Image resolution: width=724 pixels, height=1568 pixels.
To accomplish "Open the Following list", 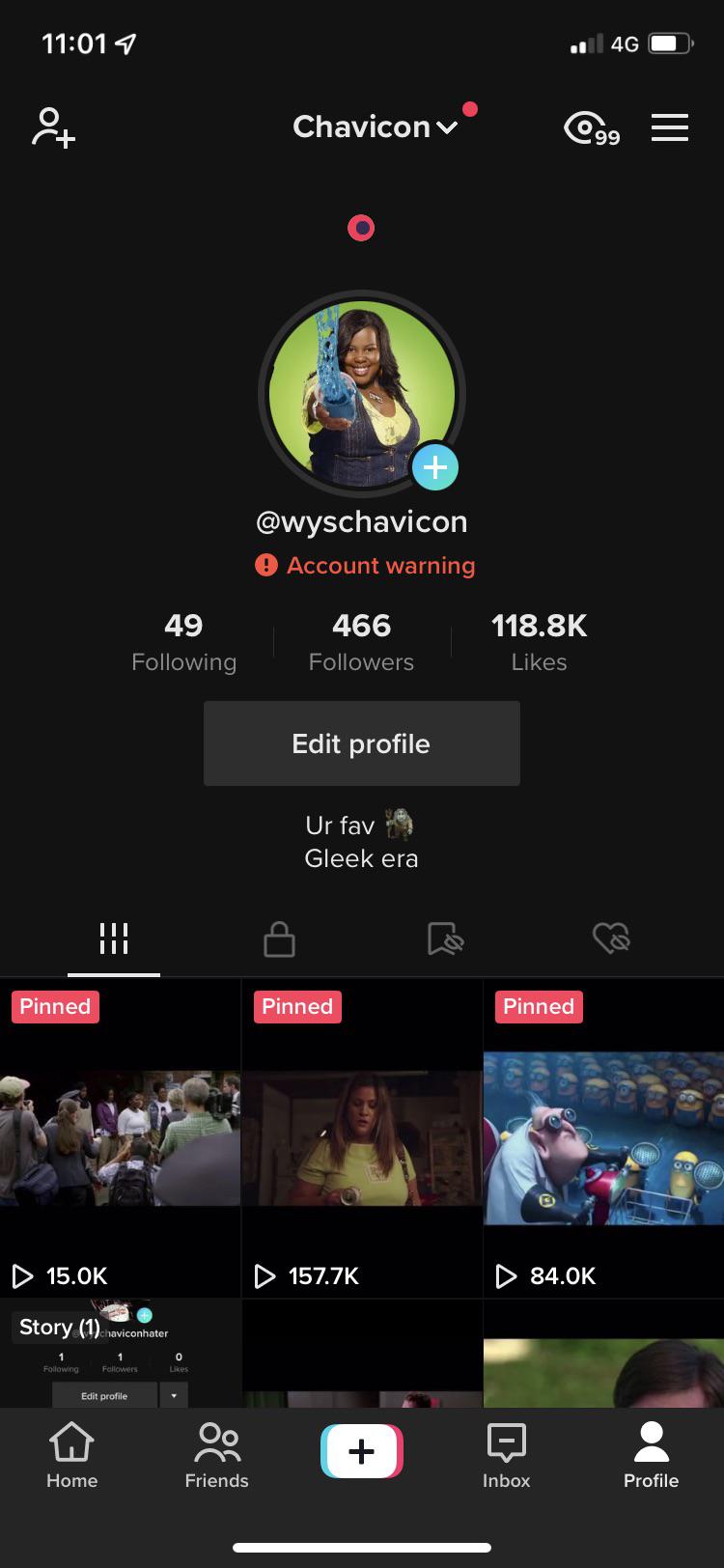I will pyautogui.click(x=183, y=643).
